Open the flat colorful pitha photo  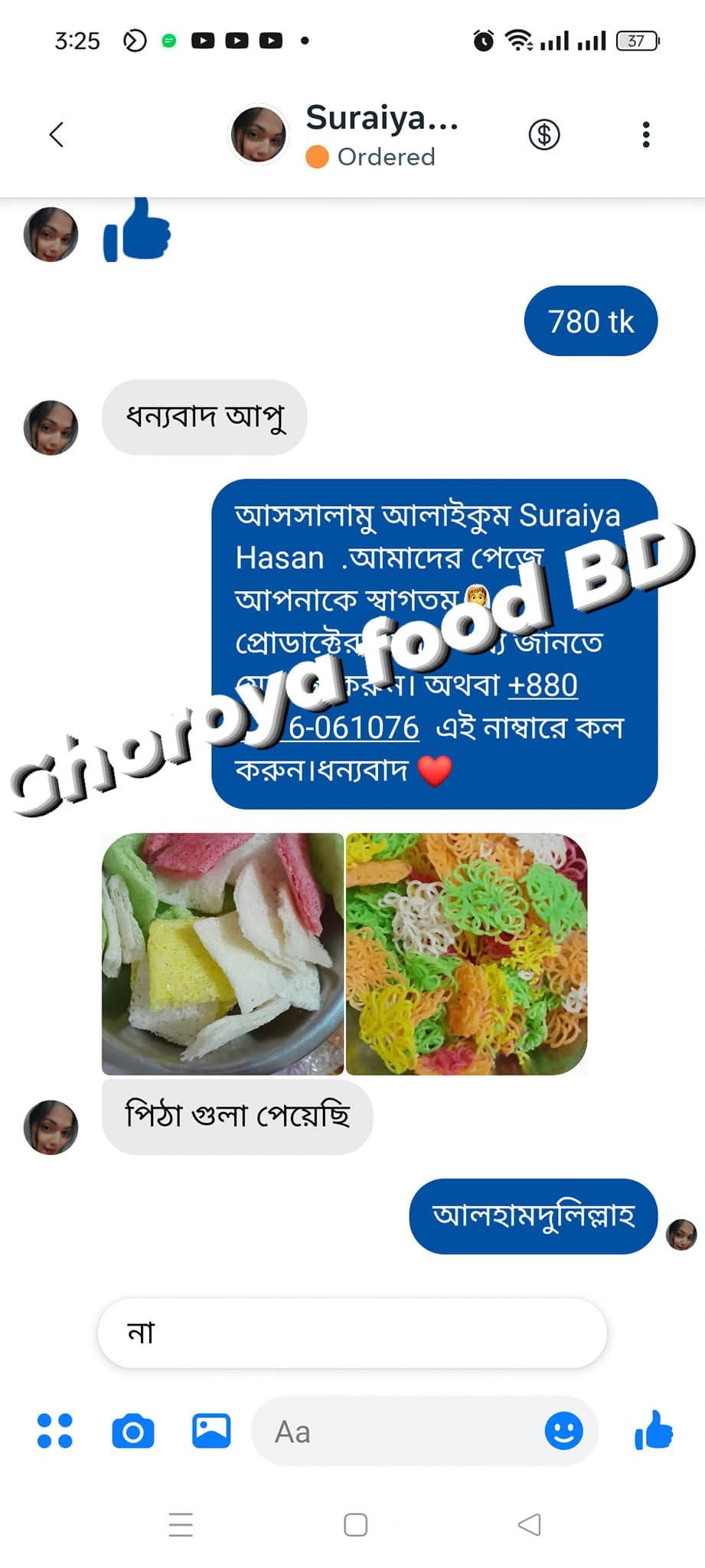tap(223, 954)
